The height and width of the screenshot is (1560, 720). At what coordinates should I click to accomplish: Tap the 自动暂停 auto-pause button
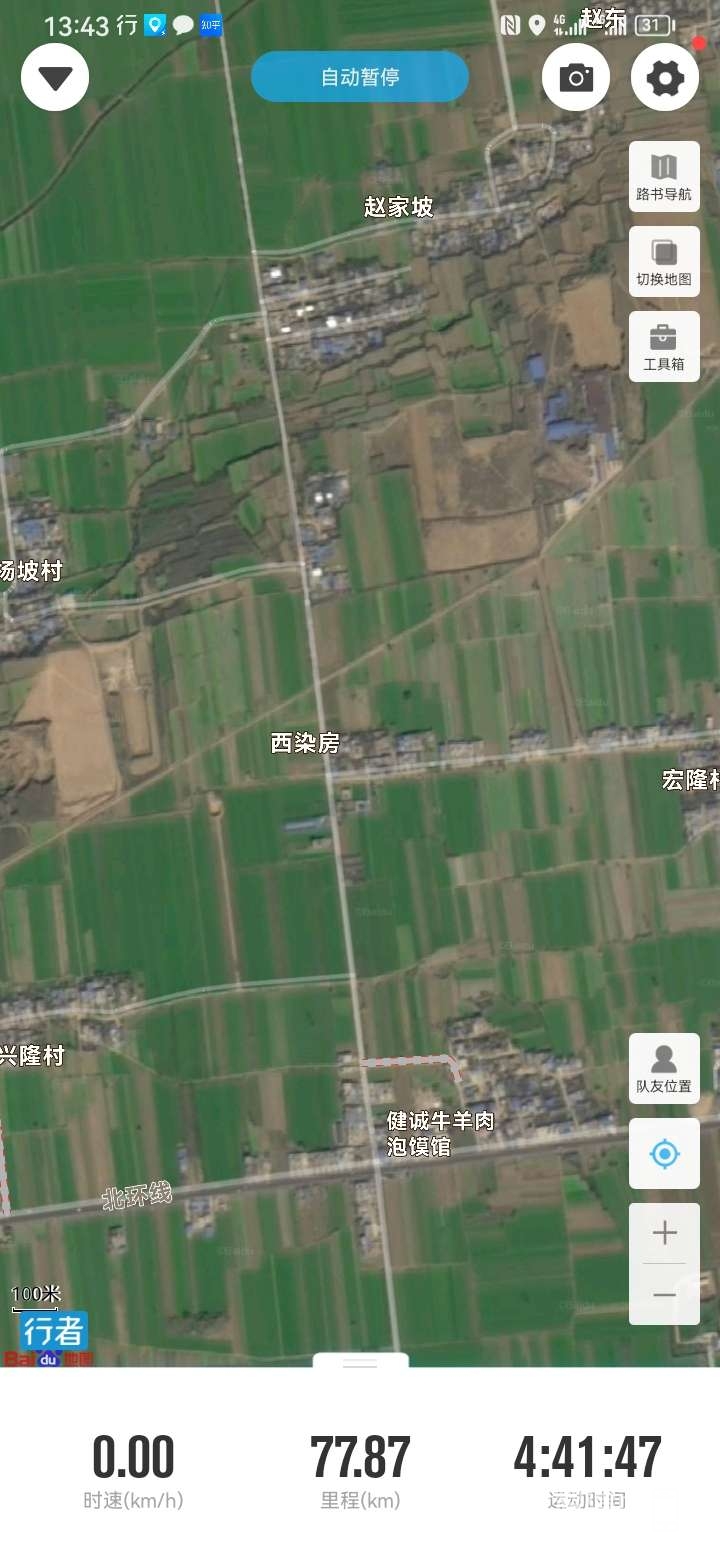(360, 77)
